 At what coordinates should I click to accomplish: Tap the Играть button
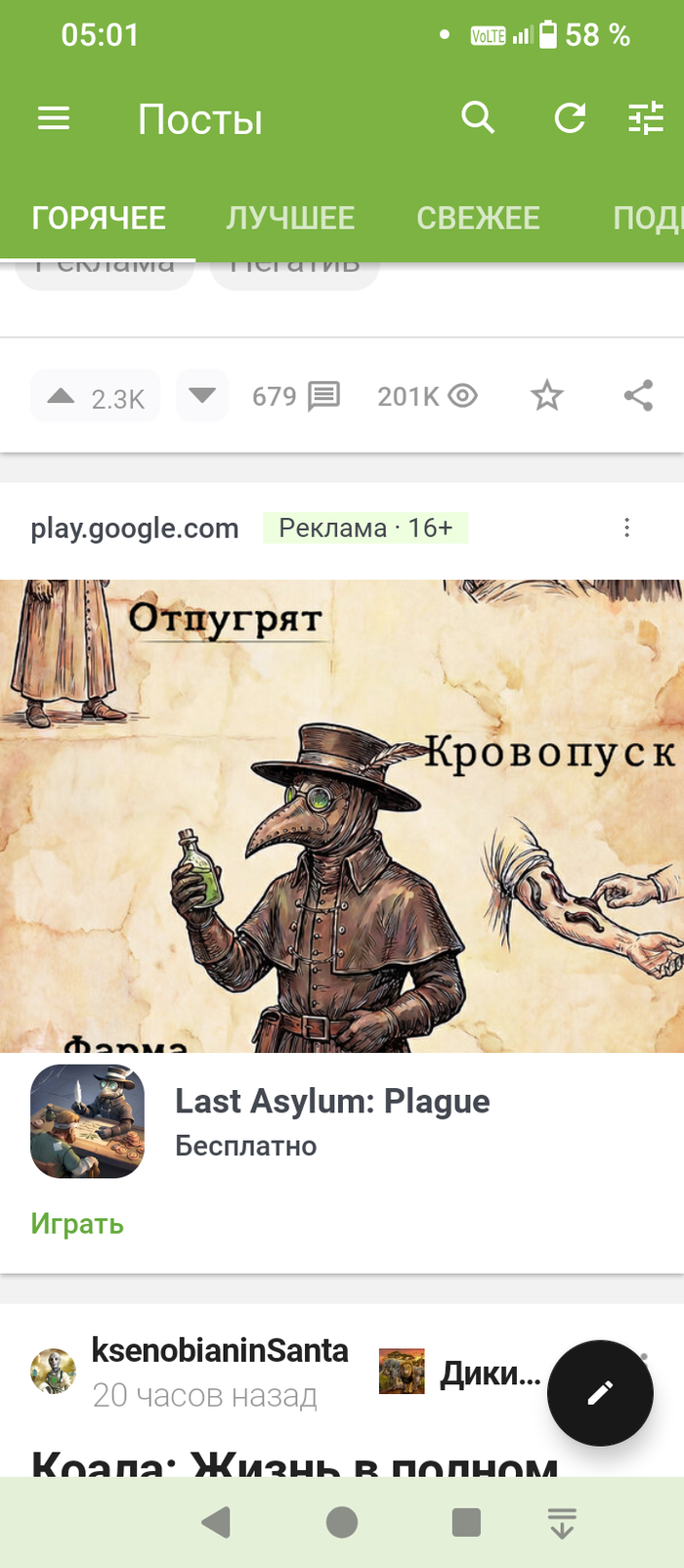tap(77, 1224)
